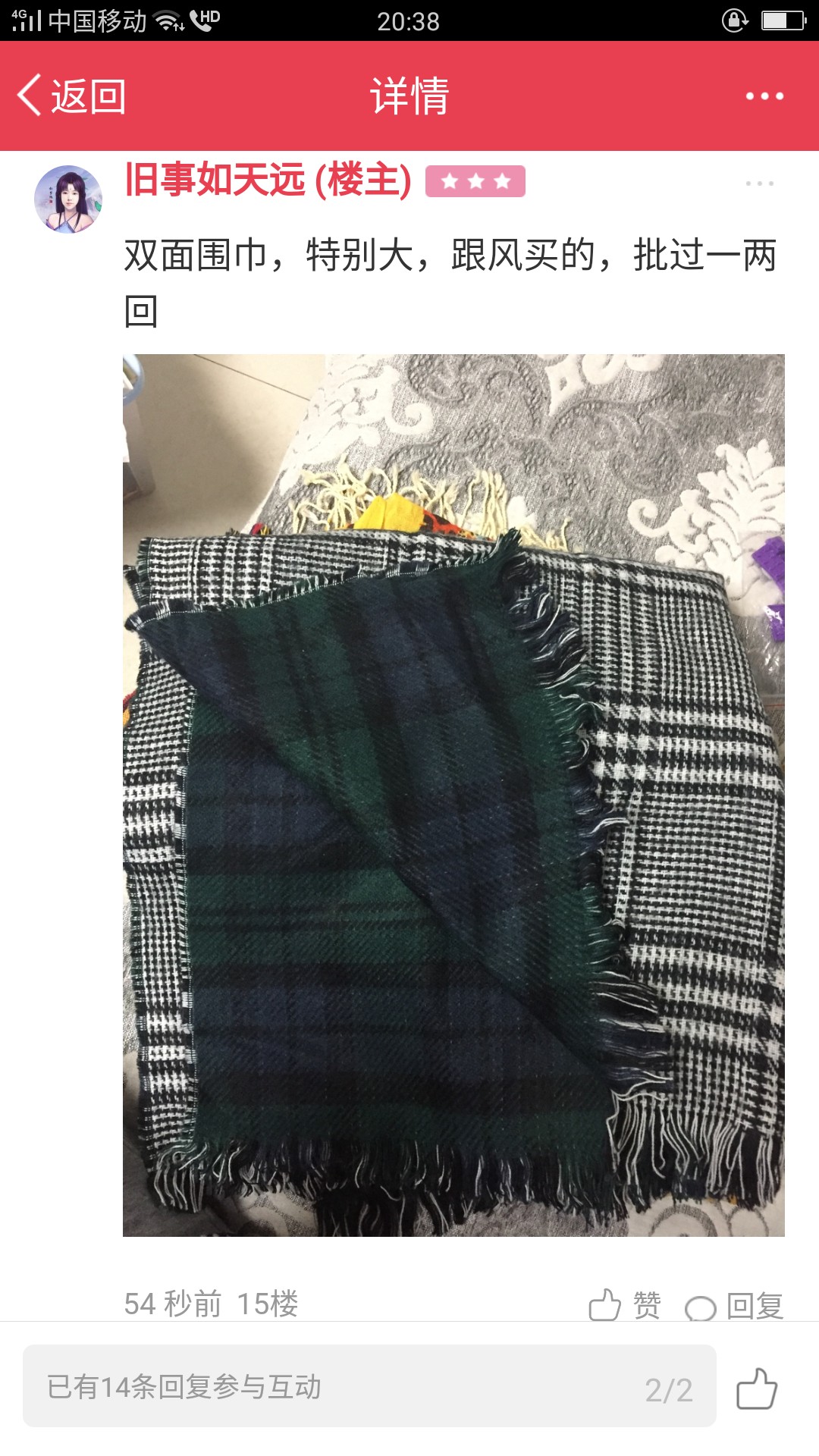The width and height of the screenshot is (819, 1456).
Task: Tap the username 旧事如天远 (楼主)
Action: [x=268, y=180]
